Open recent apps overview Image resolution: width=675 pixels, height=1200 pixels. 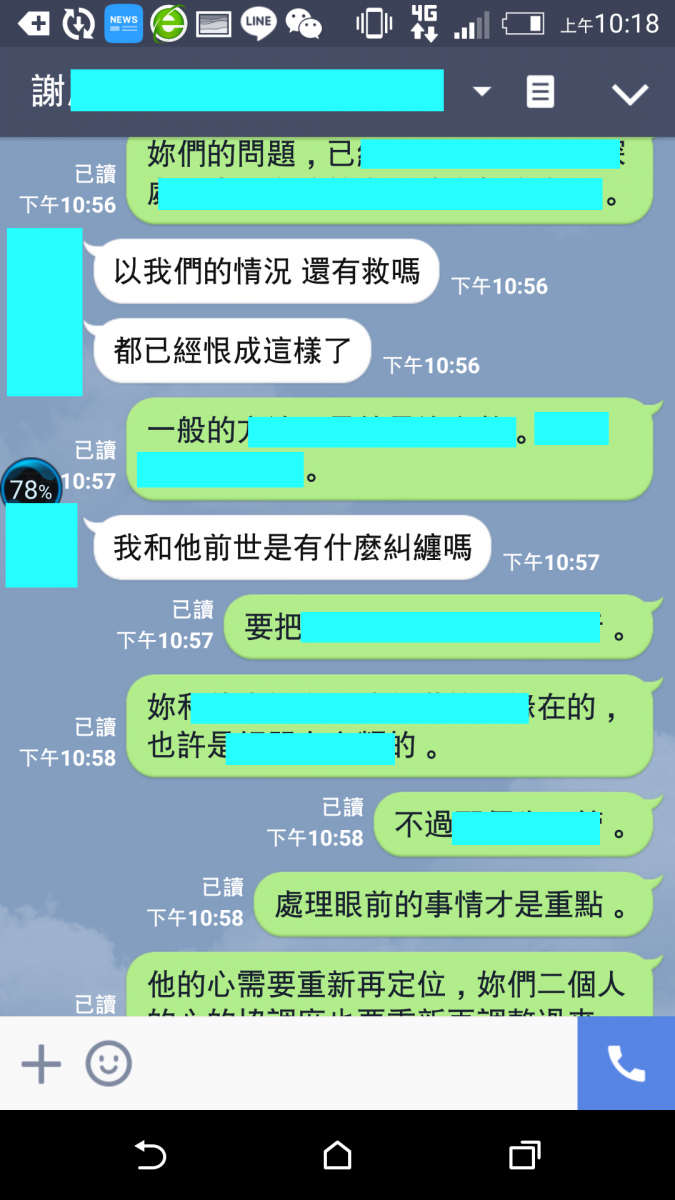coord(524,1156)
